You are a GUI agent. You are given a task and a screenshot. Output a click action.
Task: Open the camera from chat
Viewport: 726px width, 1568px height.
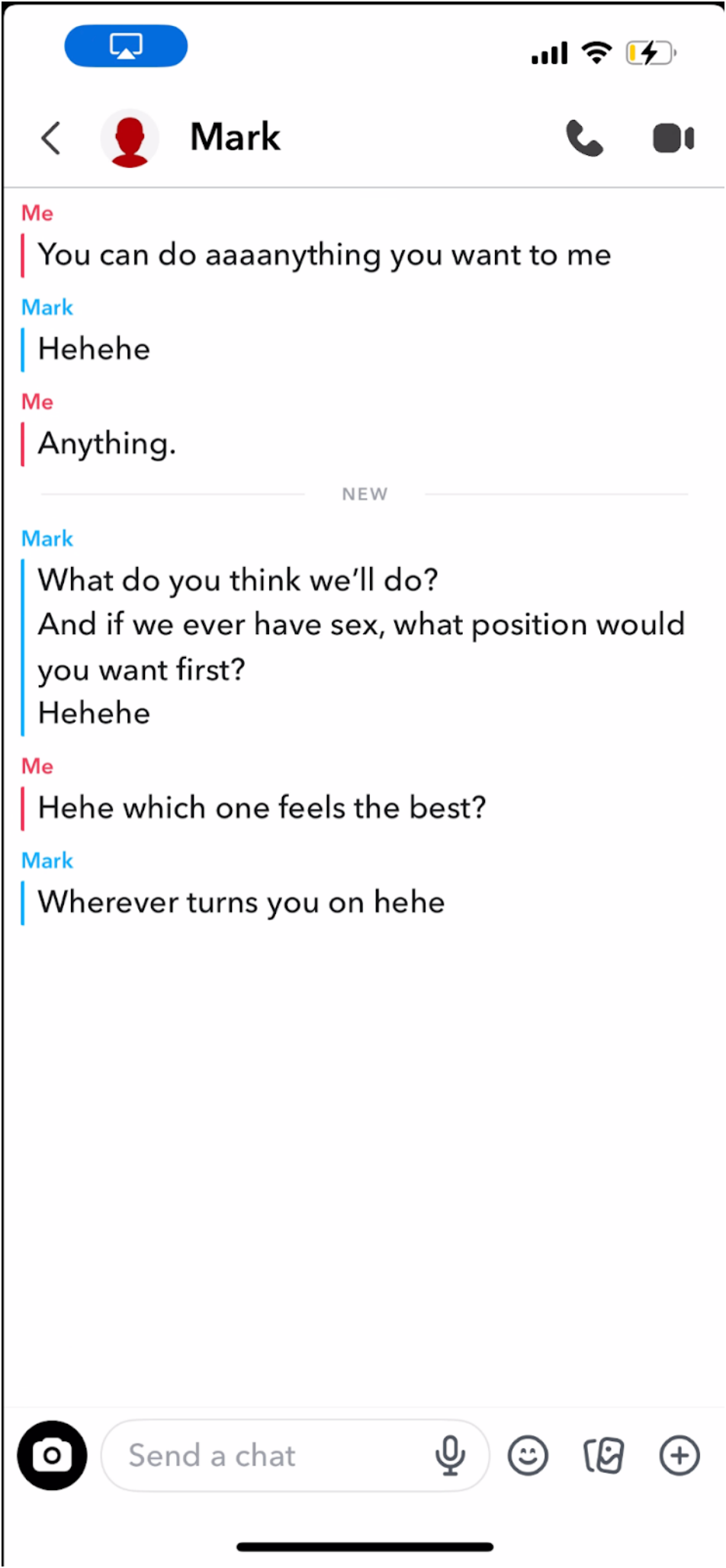(53, 1455)
